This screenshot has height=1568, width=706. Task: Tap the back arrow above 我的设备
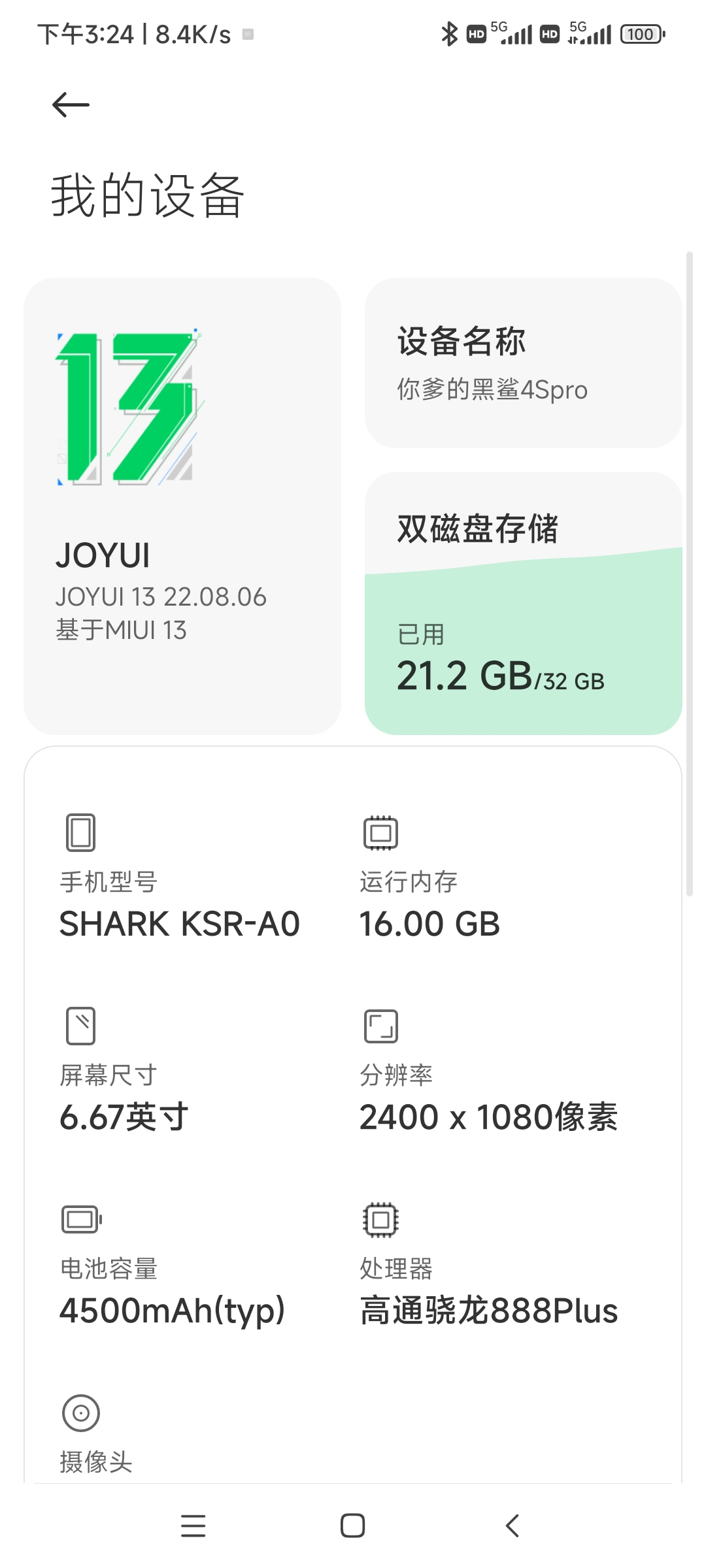pos(71,105)
